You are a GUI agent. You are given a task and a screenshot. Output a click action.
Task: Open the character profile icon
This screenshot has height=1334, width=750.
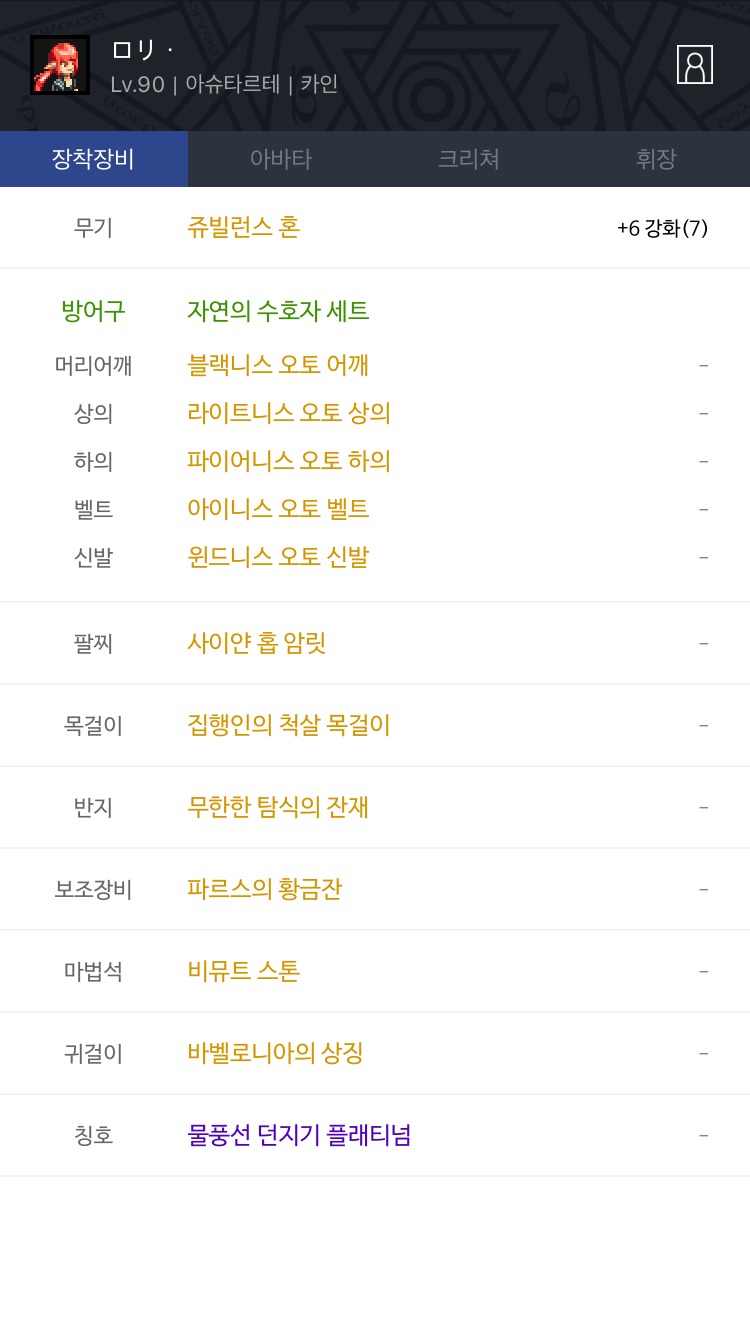click(694, 65)
